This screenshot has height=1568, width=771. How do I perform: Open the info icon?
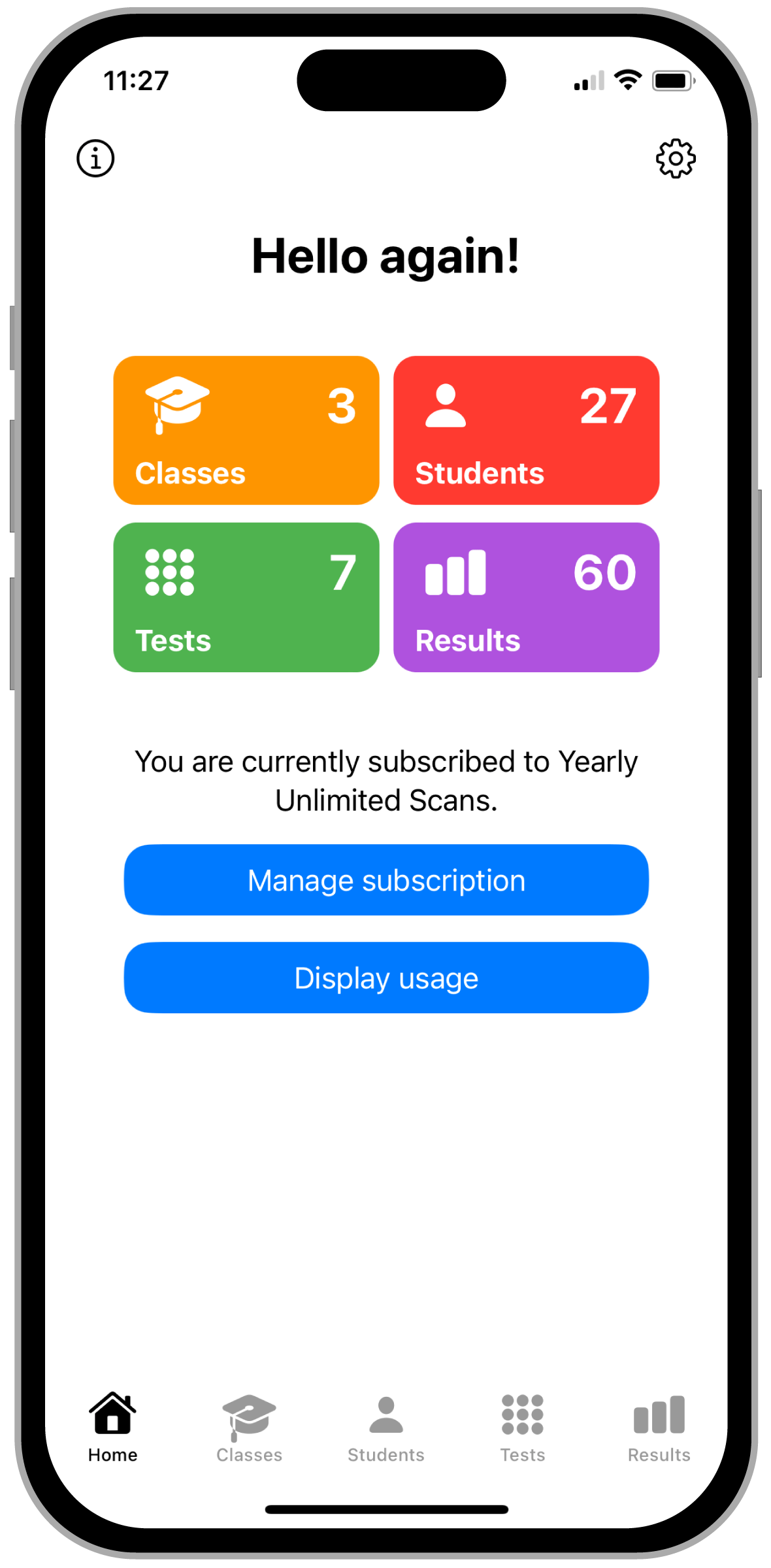[x=95, y=158]
